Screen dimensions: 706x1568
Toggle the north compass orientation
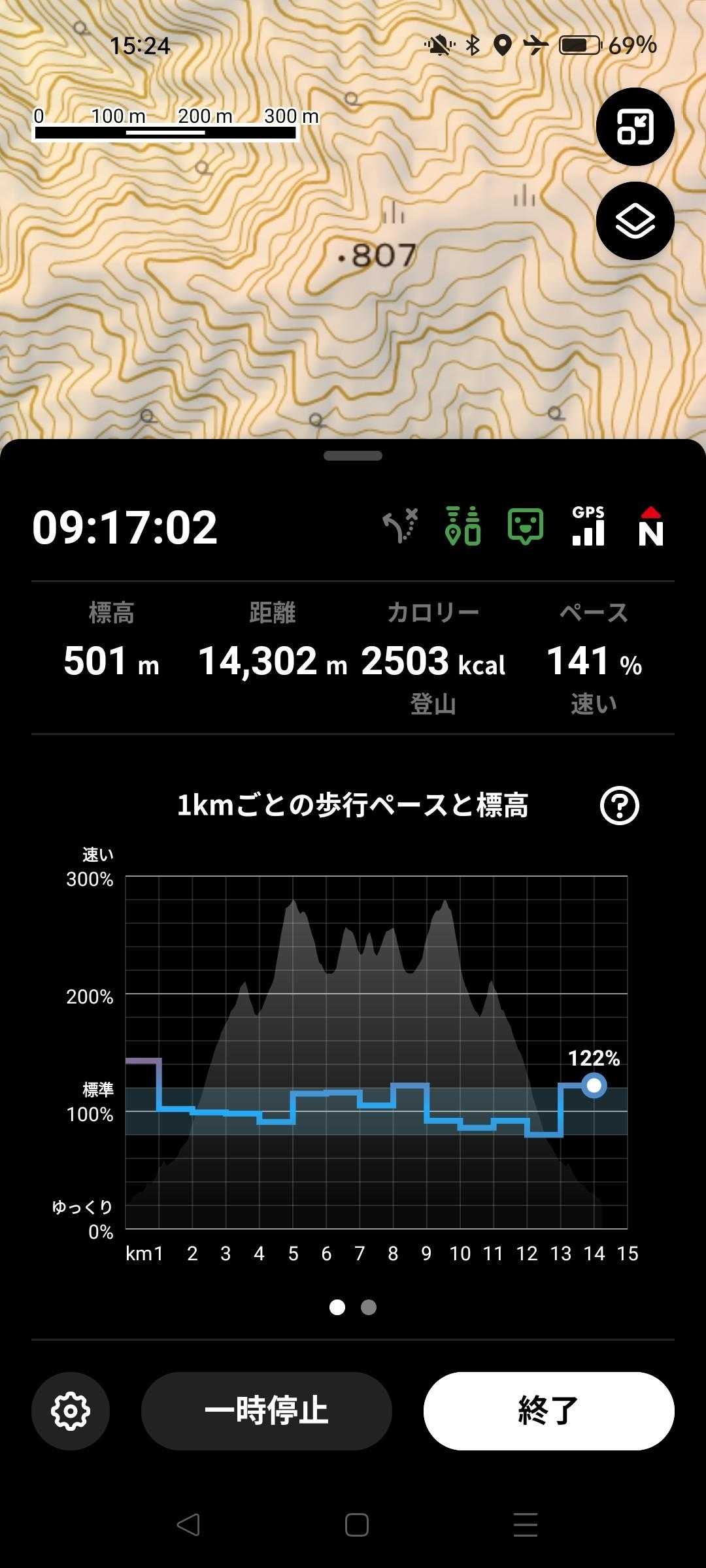coord(650,527)
